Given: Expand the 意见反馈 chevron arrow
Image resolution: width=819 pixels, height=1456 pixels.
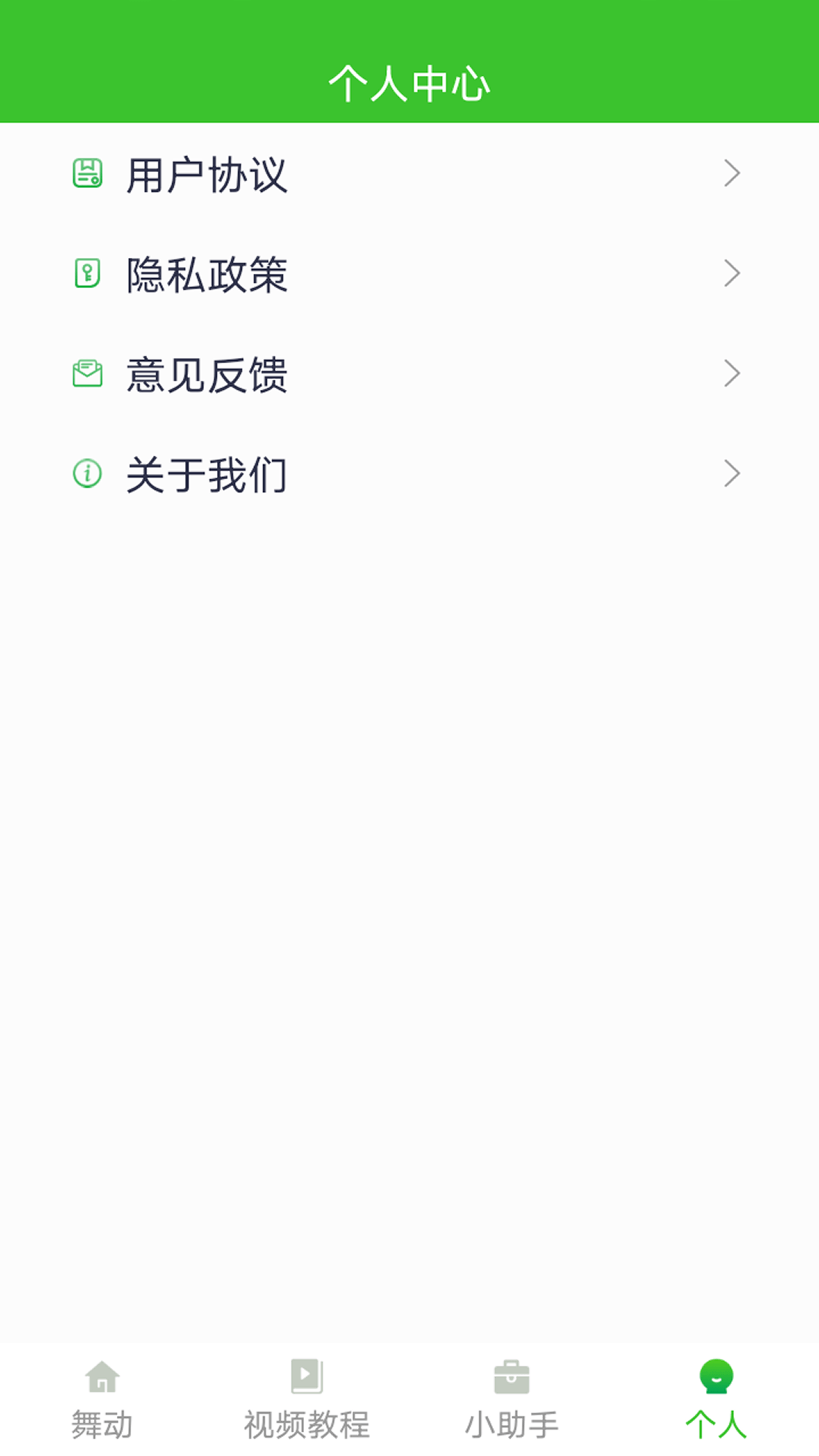Looking at the screenshot, I should click(731, 373).
